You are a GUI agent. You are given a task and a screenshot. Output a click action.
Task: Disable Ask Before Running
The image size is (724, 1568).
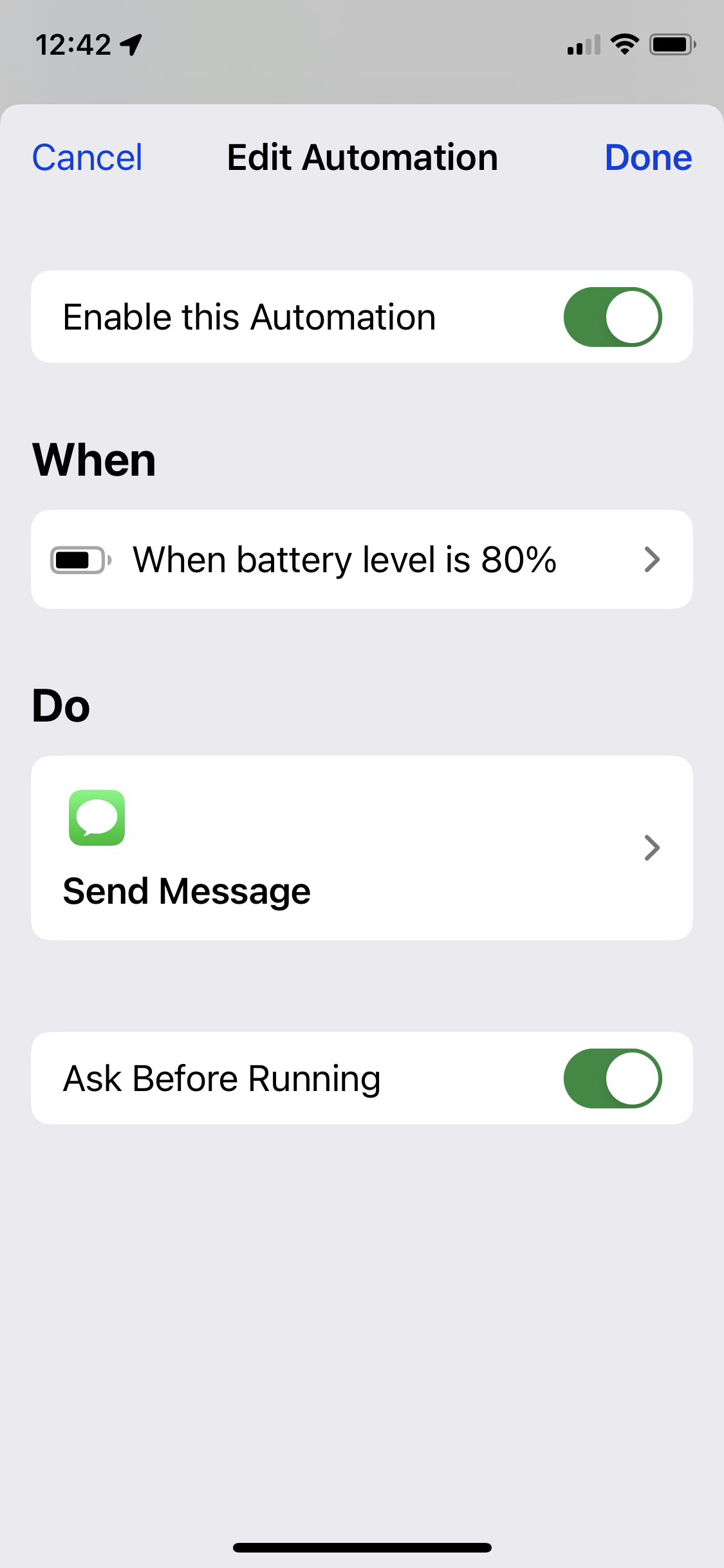coord(612,1078)
